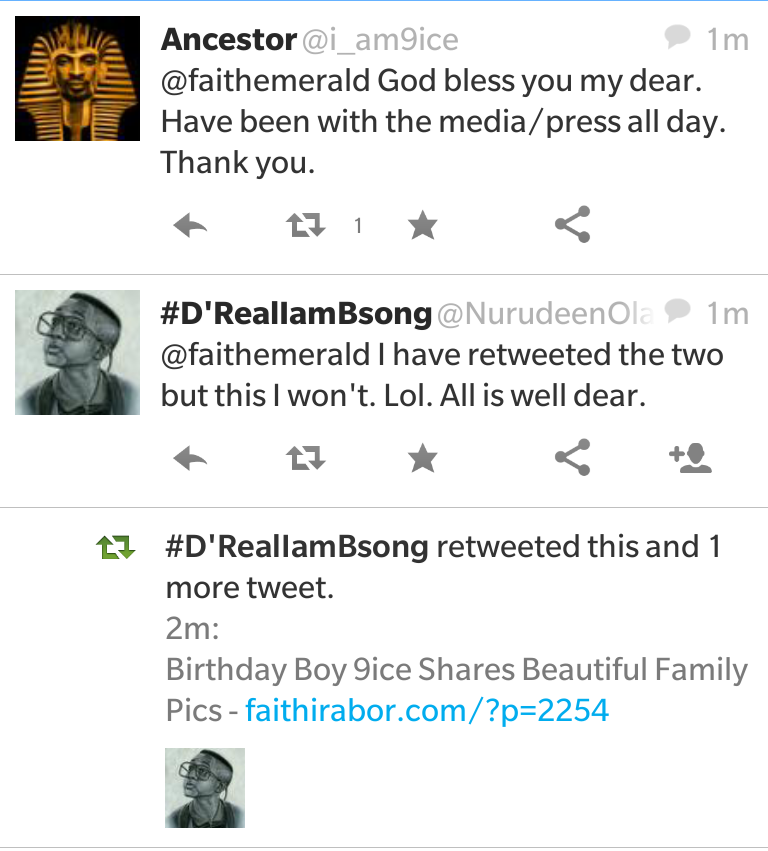Reply to #D'RealIamBsong's tweet
This screenshot has width=768, height=851.
pyautogui.click(x=189, y=459)
